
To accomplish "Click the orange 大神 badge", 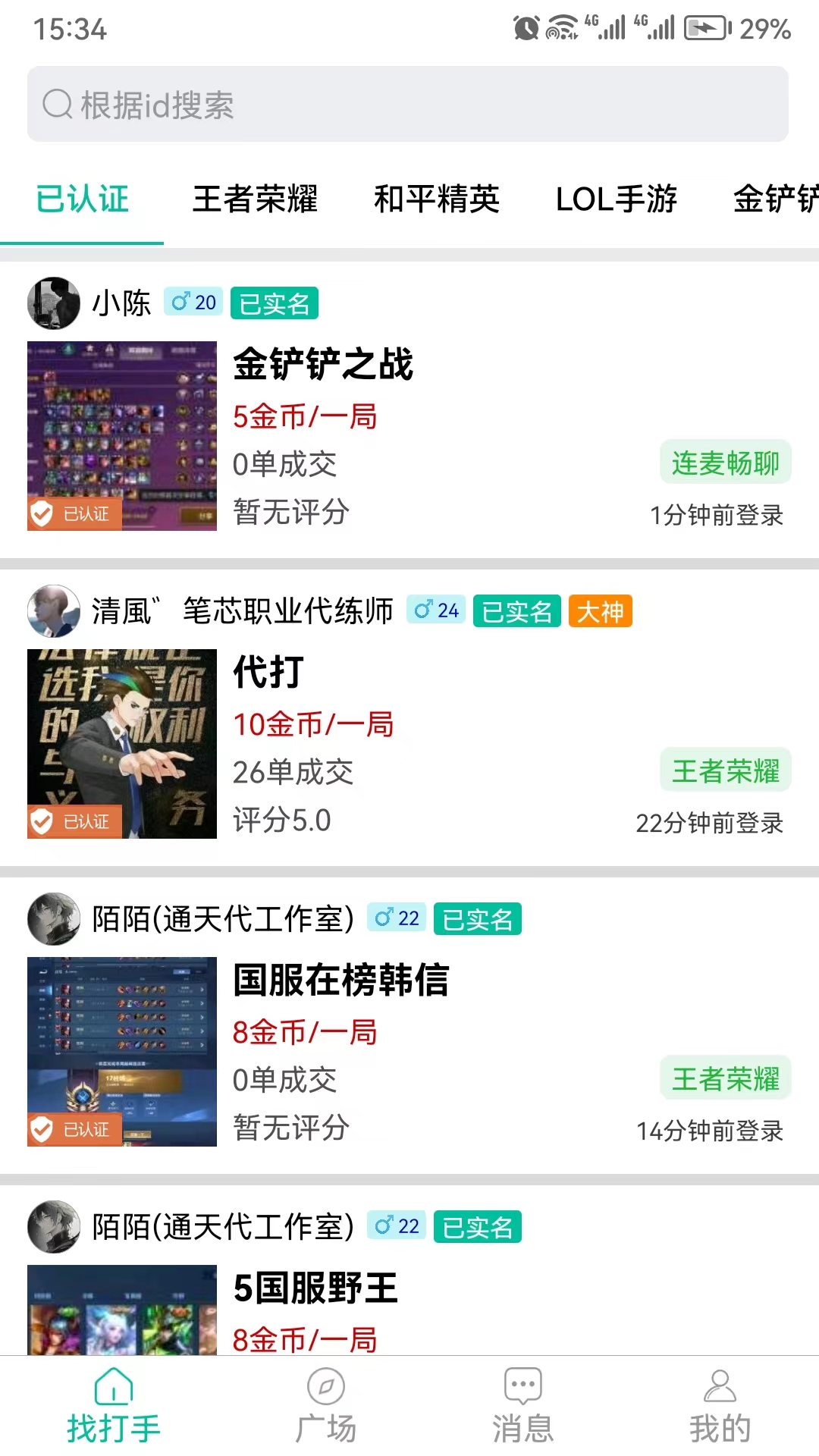I will [x=599, y=610].
